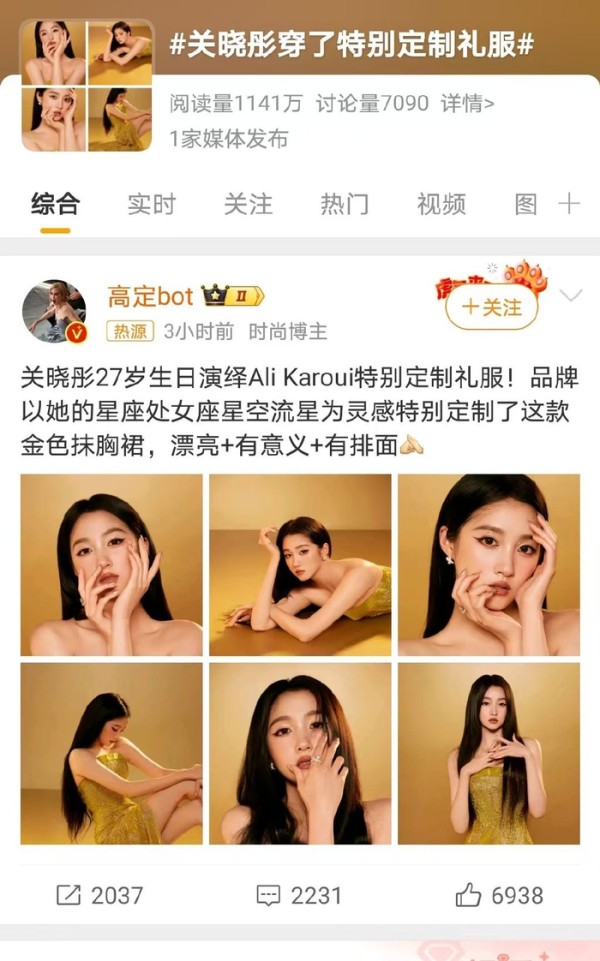This screenshot has height=961, width=600.
Task: Like the post with 6938 likes
Action: [499, 895]
